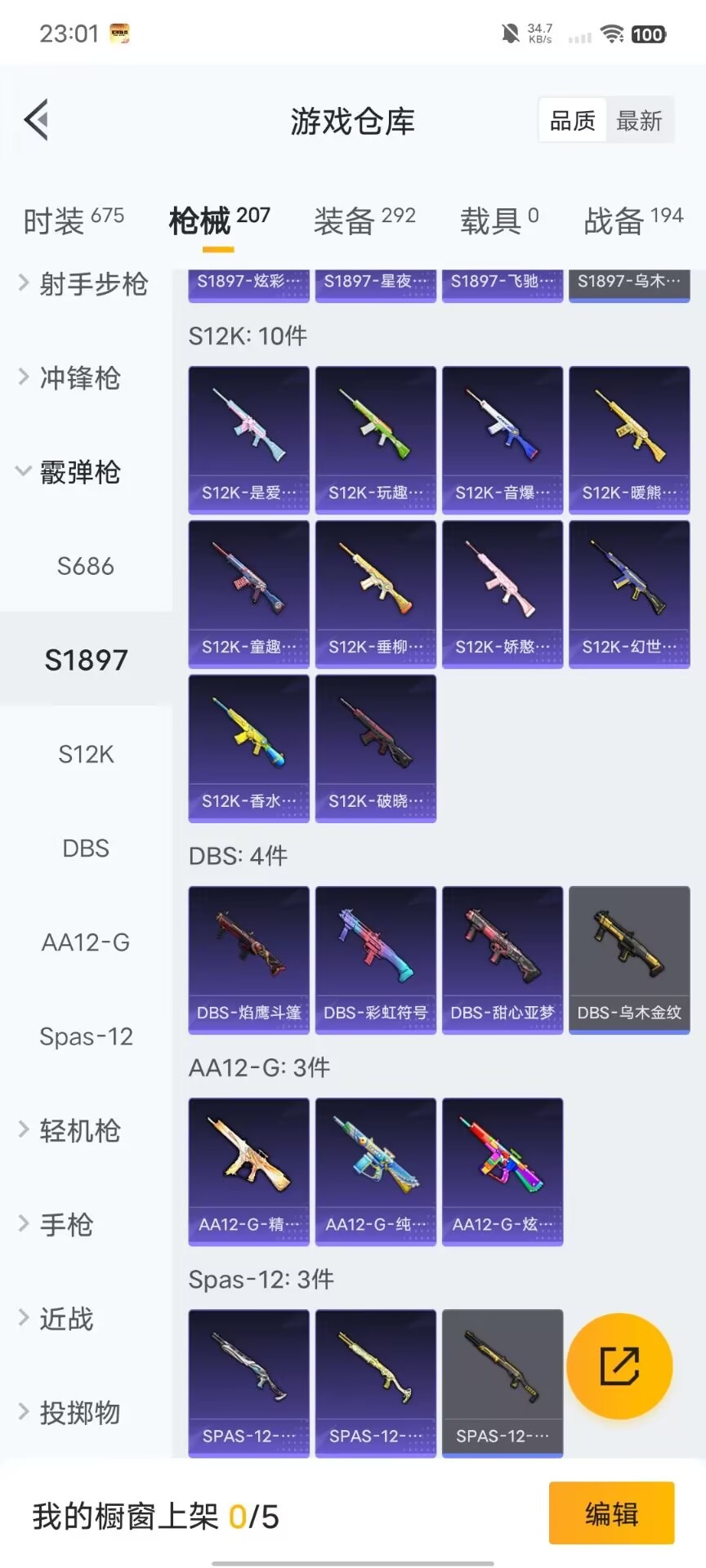Viewport: 706px width, 1568px height.
Task: Open the DBS-焰鹰斗篷 skin
Action: coord(249,959)
